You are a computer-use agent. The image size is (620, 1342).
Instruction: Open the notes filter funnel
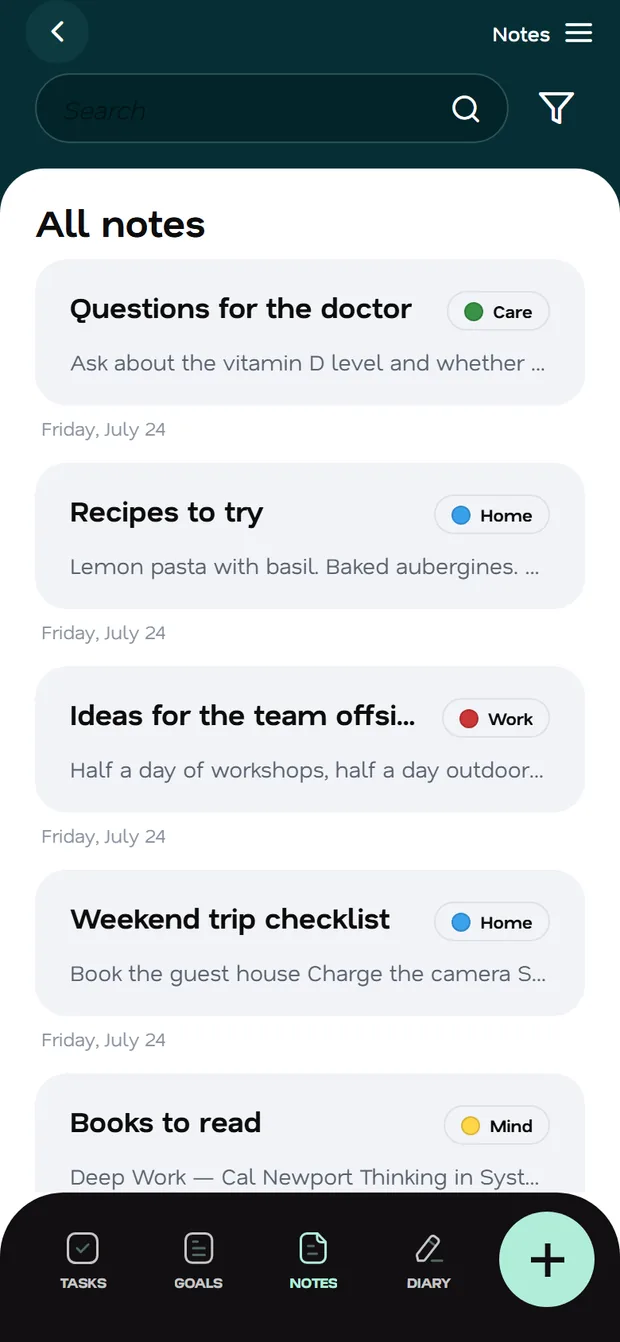556,108
